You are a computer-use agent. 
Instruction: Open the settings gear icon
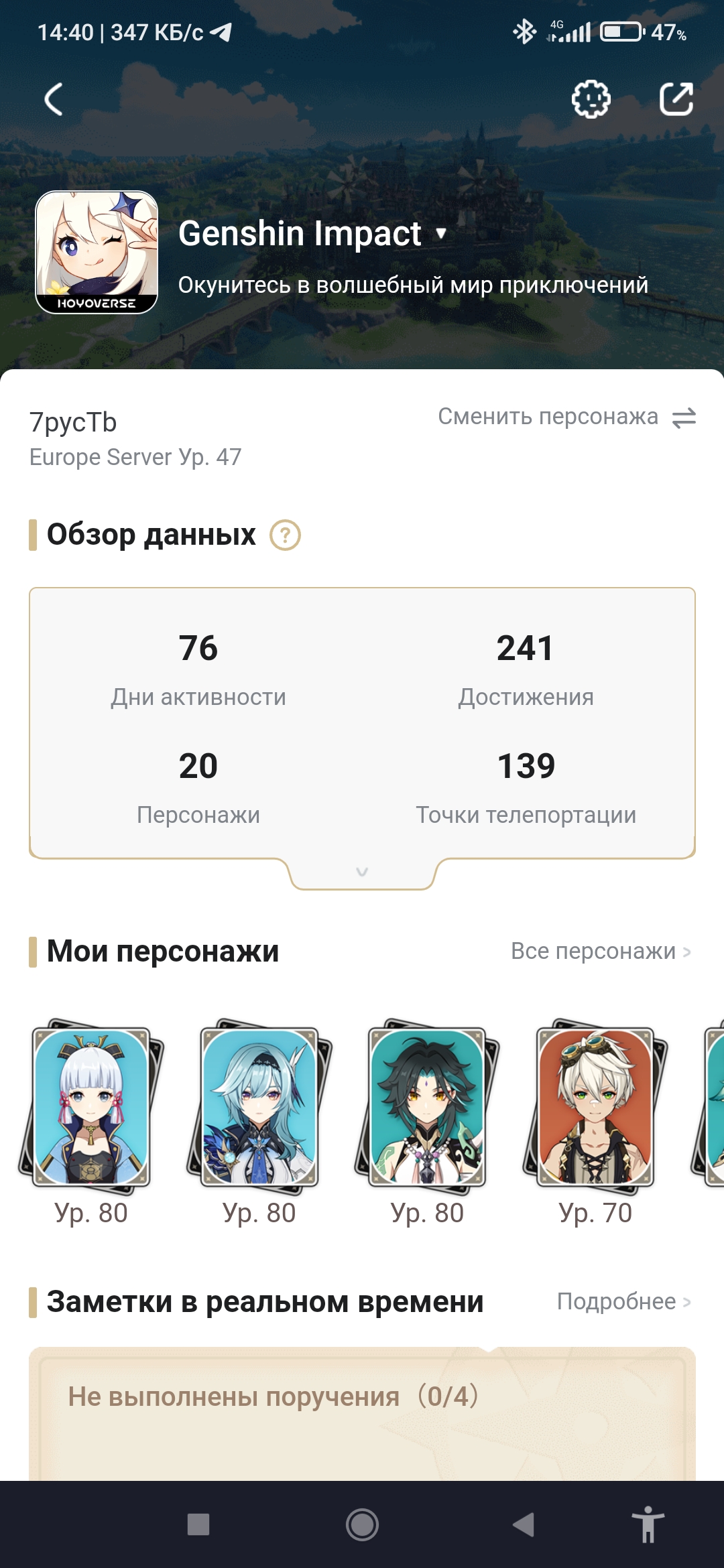click(591, 100)
